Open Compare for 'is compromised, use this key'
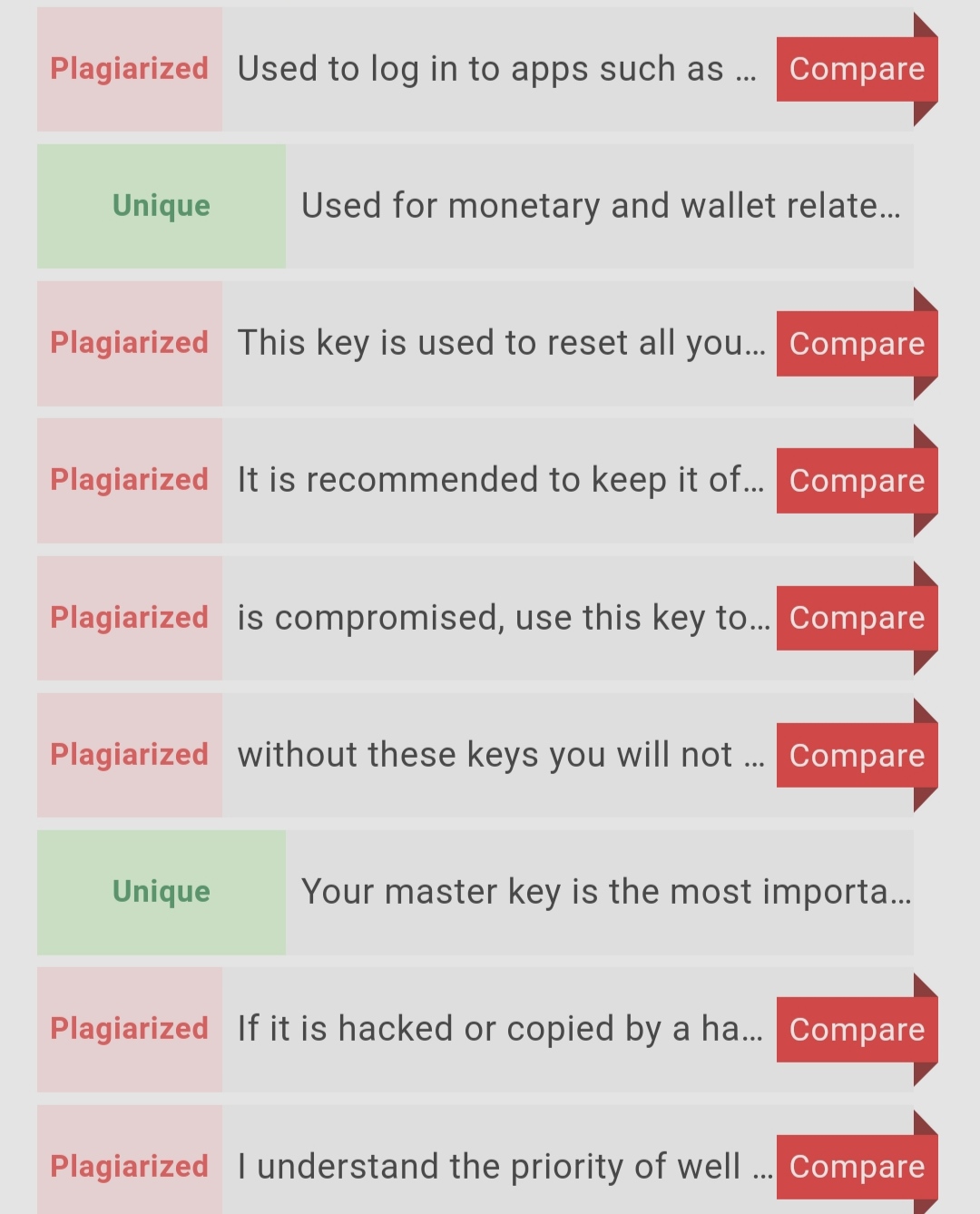This screenshot has width=980, height=1214. (x=857, y=618)
